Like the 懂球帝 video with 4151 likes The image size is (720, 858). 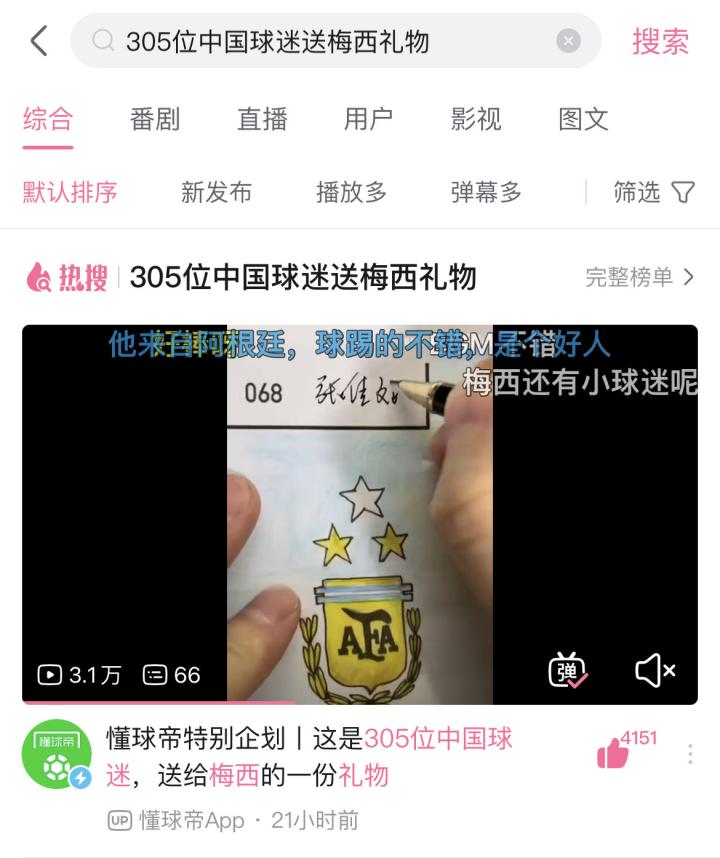[x=613, y=753]
